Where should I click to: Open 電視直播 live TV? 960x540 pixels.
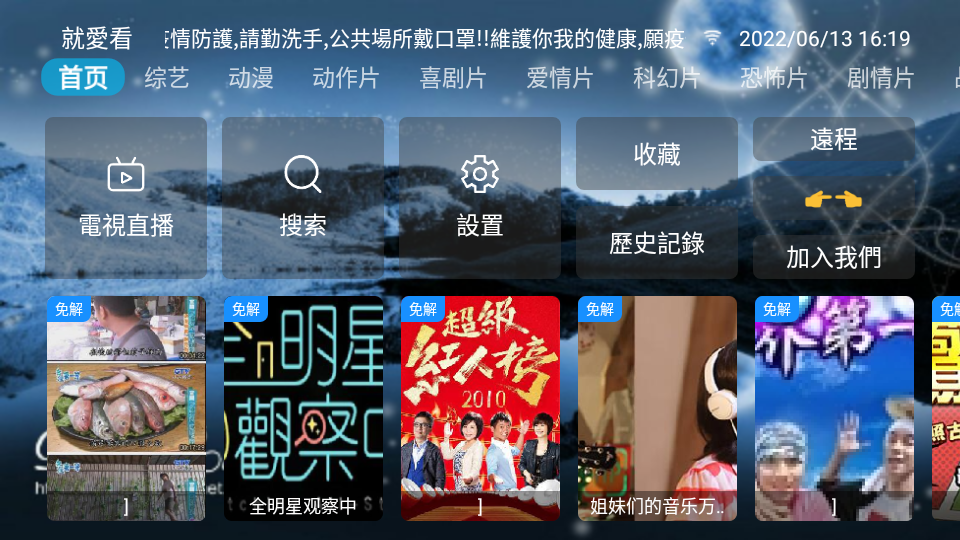pyautogui.click(x=126, y=198)
